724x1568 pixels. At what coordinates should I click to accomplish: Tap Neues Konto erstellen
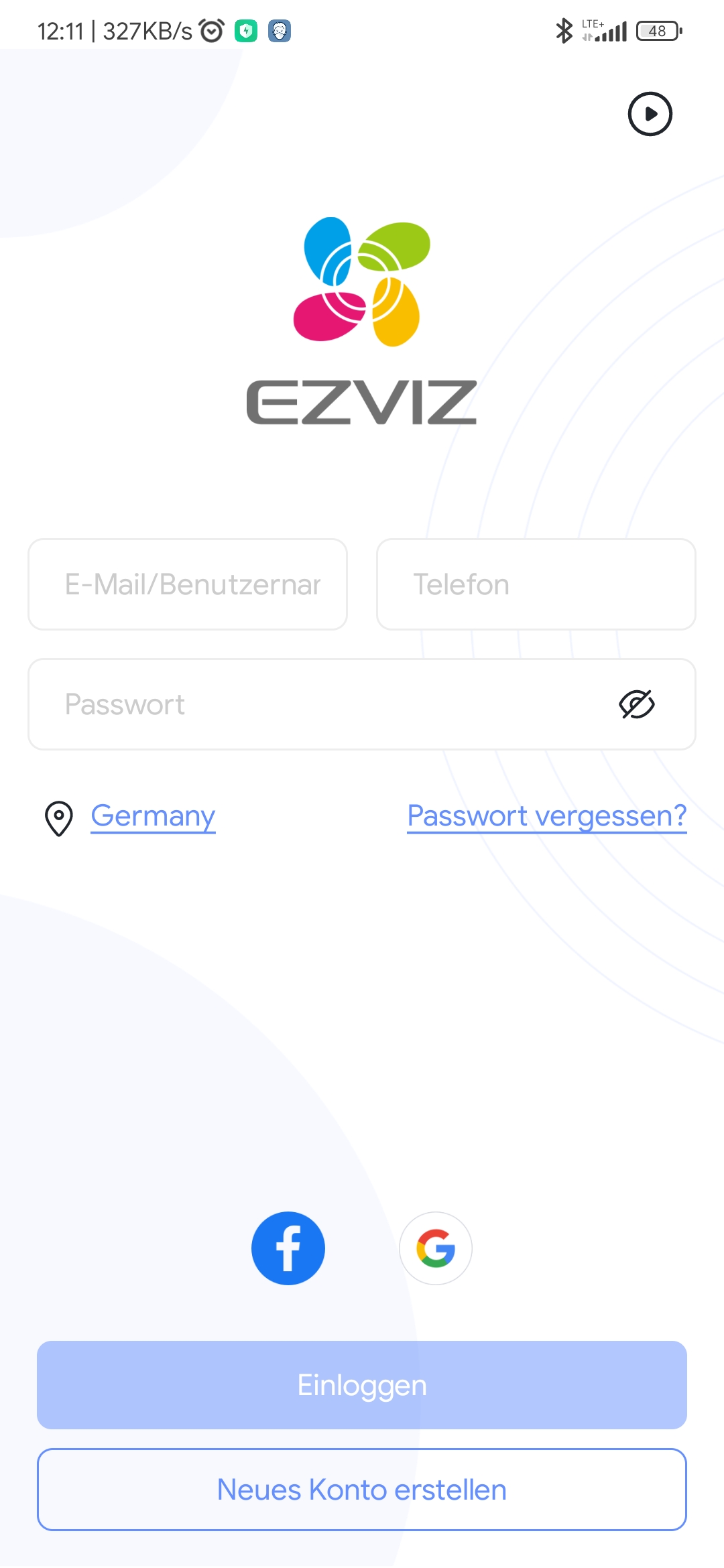coord(362,1489)
